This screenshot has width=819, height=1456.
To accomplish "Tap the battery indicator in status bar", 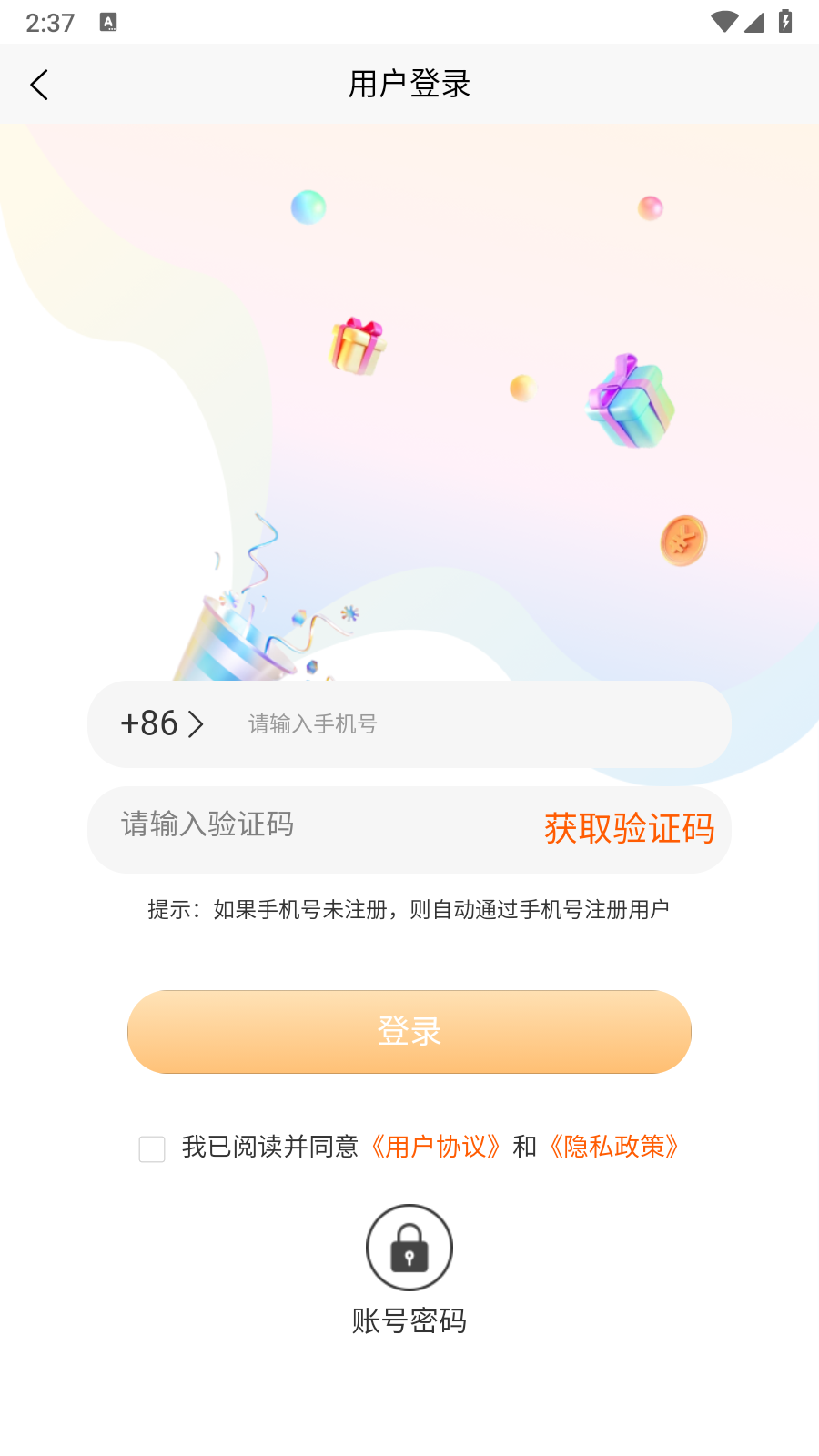I will pyautogui.click(x=786, y=23).
